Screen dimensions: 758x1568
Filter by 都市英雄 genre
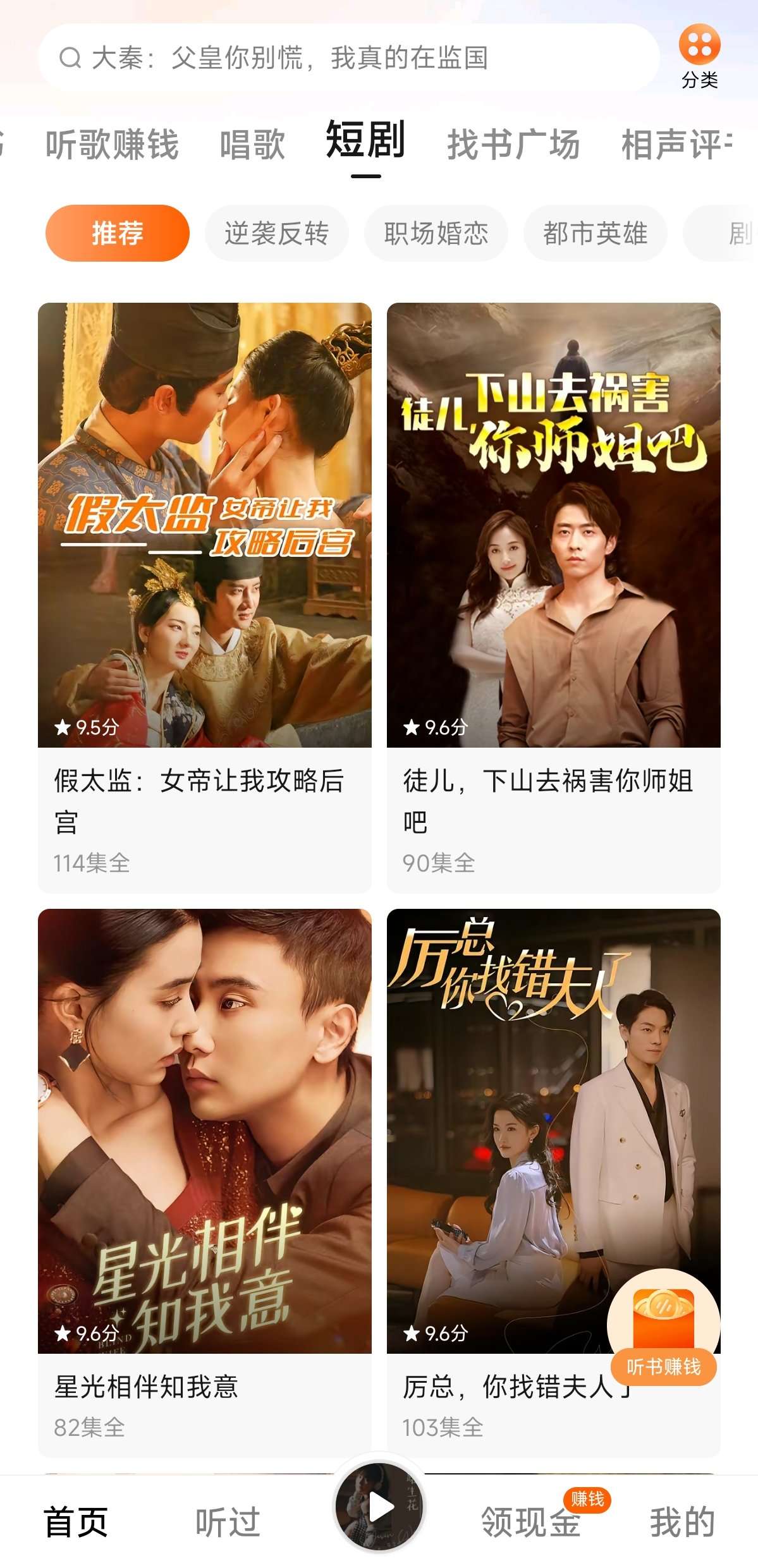tap(595, 233)
